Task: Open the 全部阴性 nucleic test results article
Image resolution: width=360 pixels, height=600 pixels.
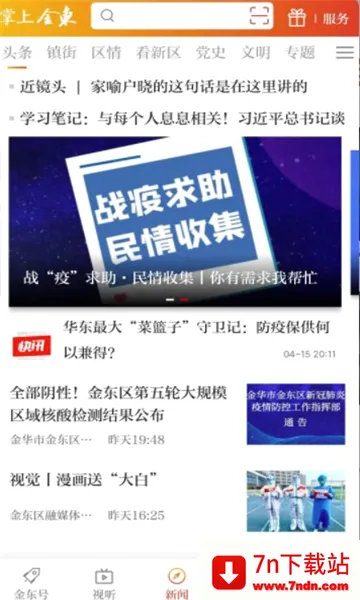Action: 178,415
